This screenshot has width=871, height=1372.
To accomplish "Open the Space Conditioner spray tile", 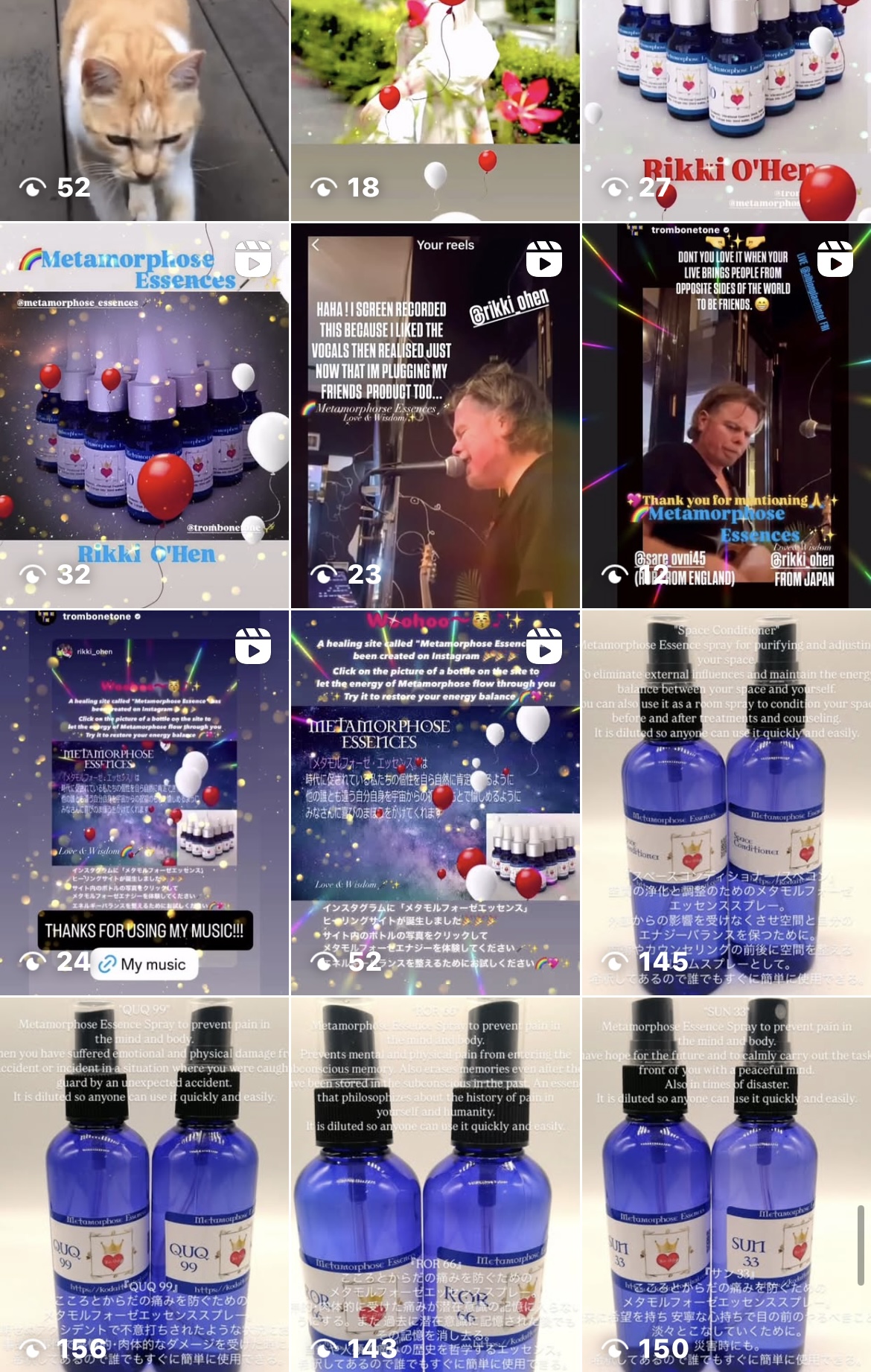I will [727, 803].
